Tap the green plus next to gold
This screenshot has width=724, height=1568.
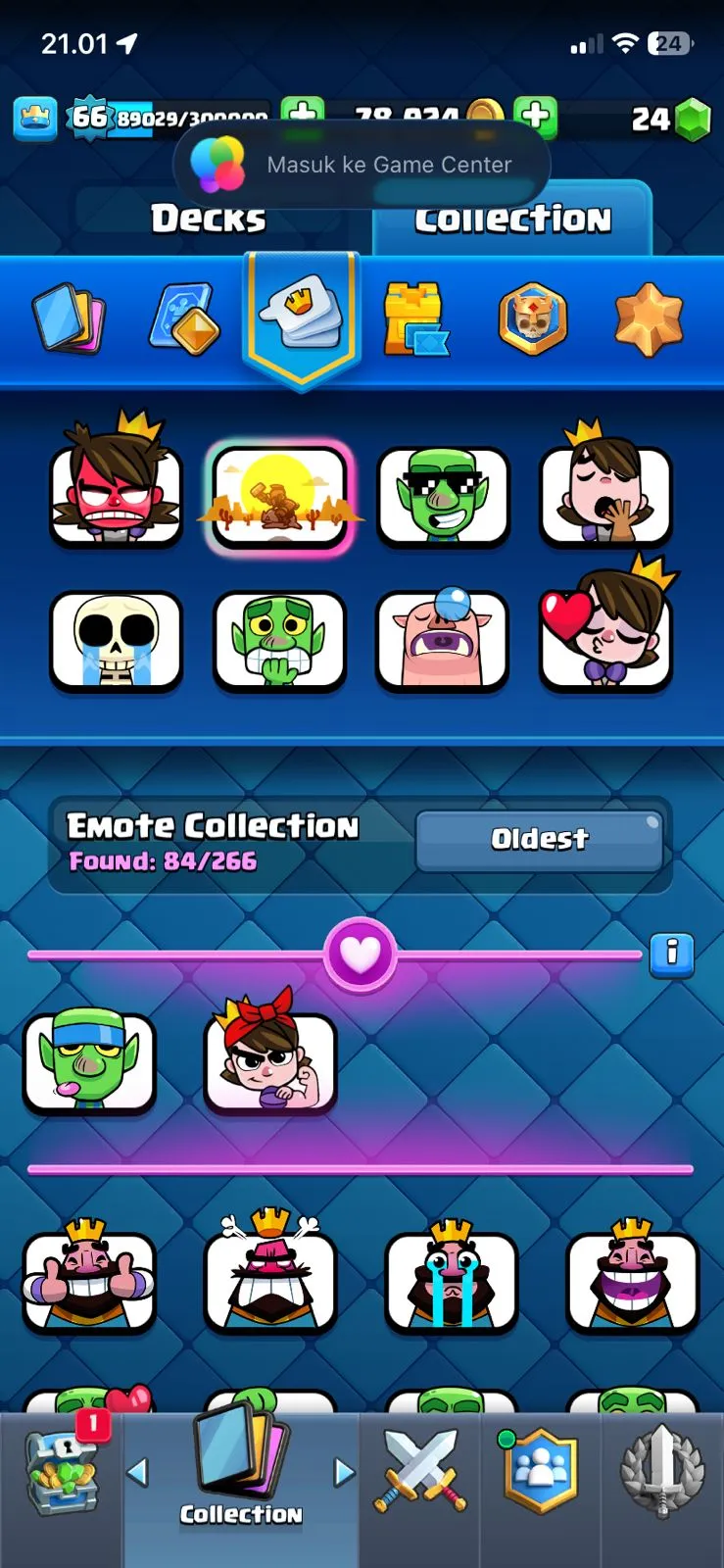pyautogui.click(x=535, y=116)
